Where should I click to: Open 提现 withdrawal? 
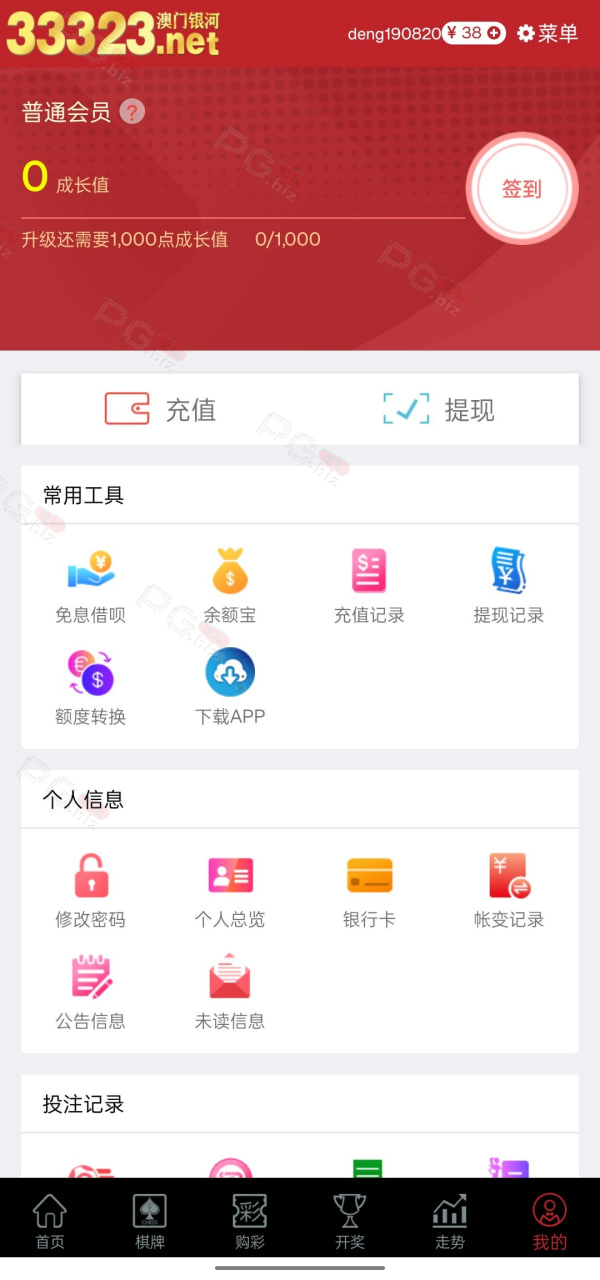click(439, 409)
